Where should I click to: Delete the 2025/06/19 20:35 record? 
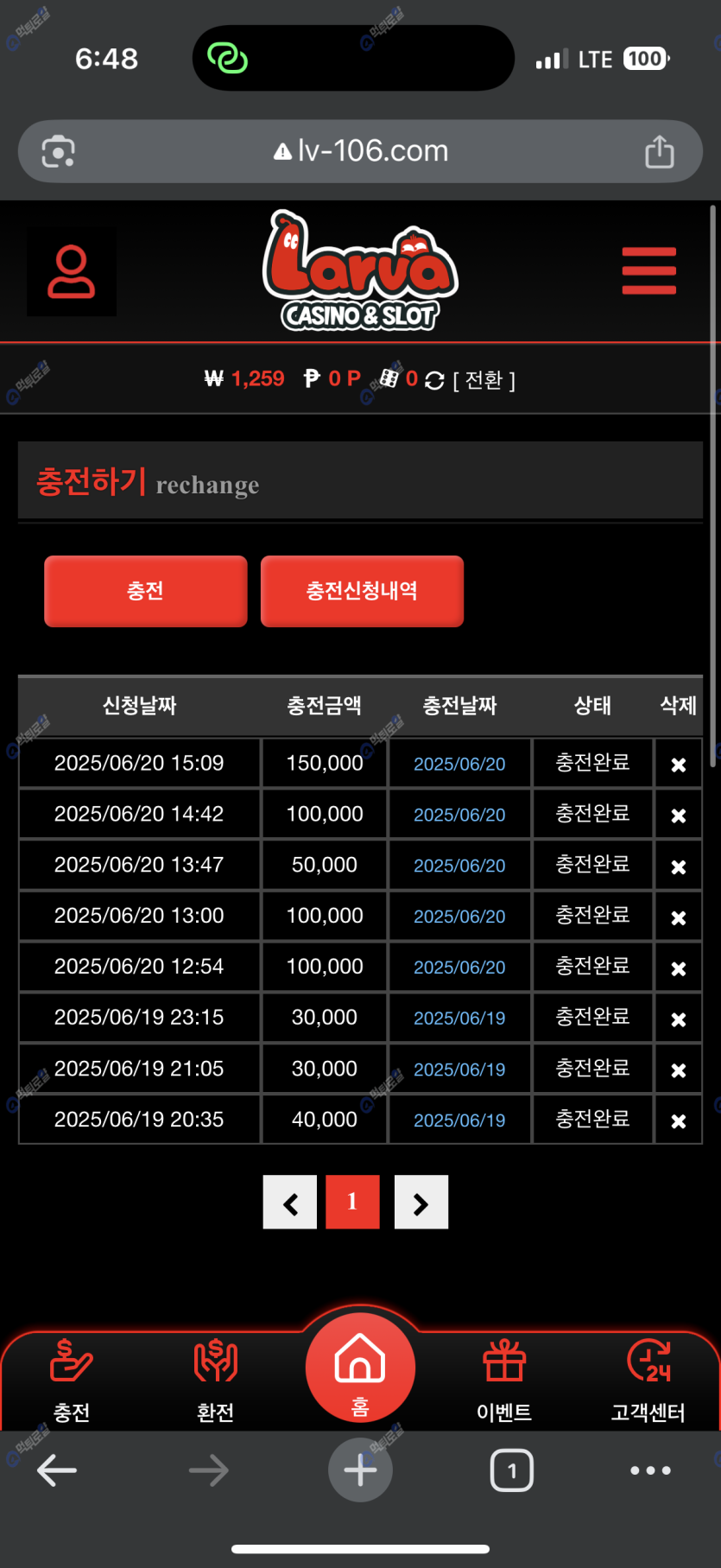coord(678,1120)
